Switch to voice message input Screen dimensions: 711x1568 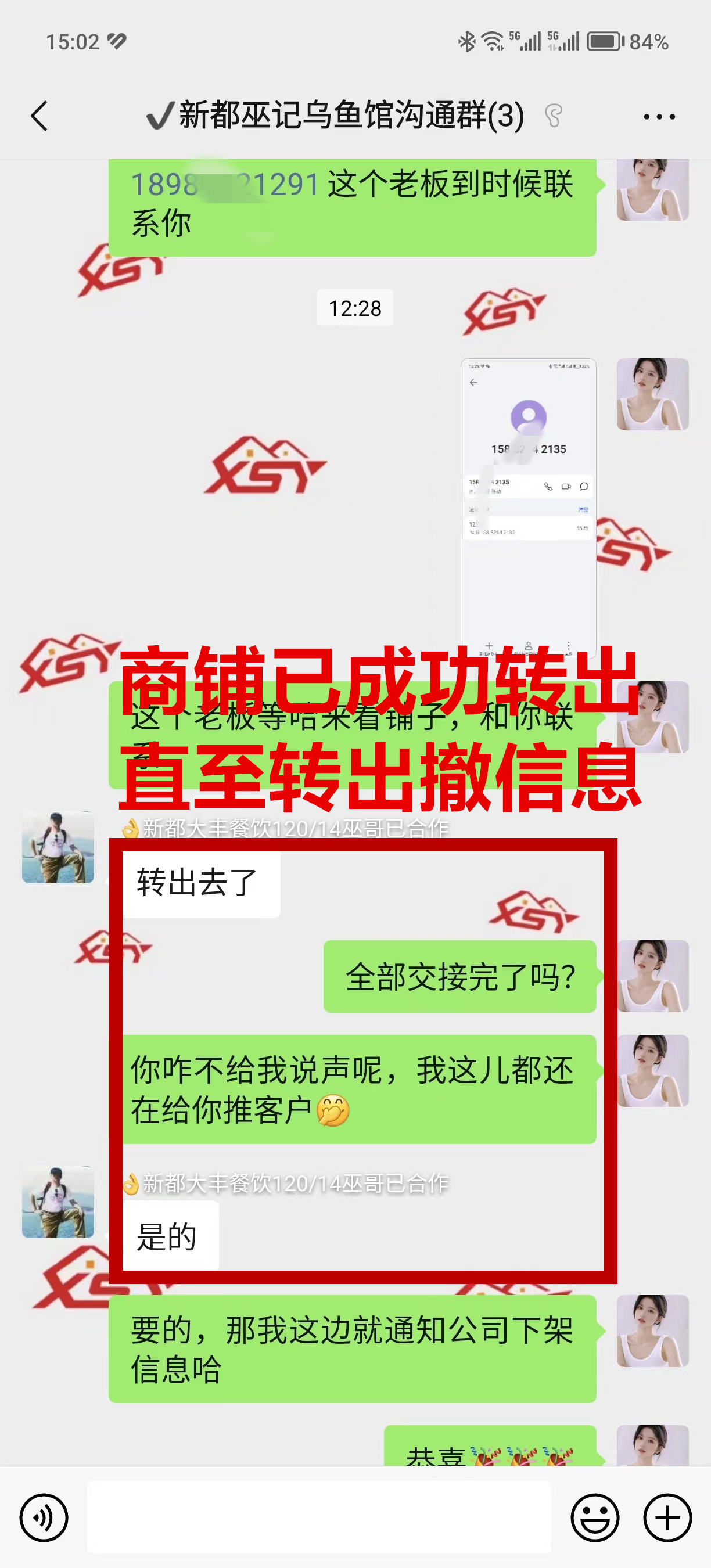click(44, 1517)
